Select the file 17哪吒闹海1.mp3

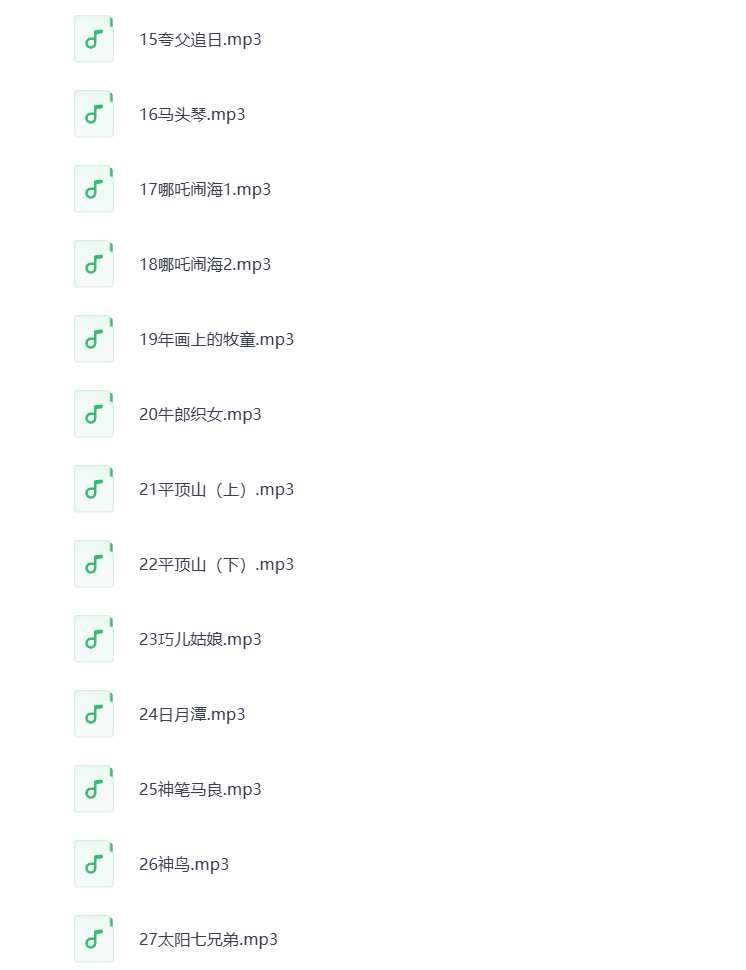[205, 190]
